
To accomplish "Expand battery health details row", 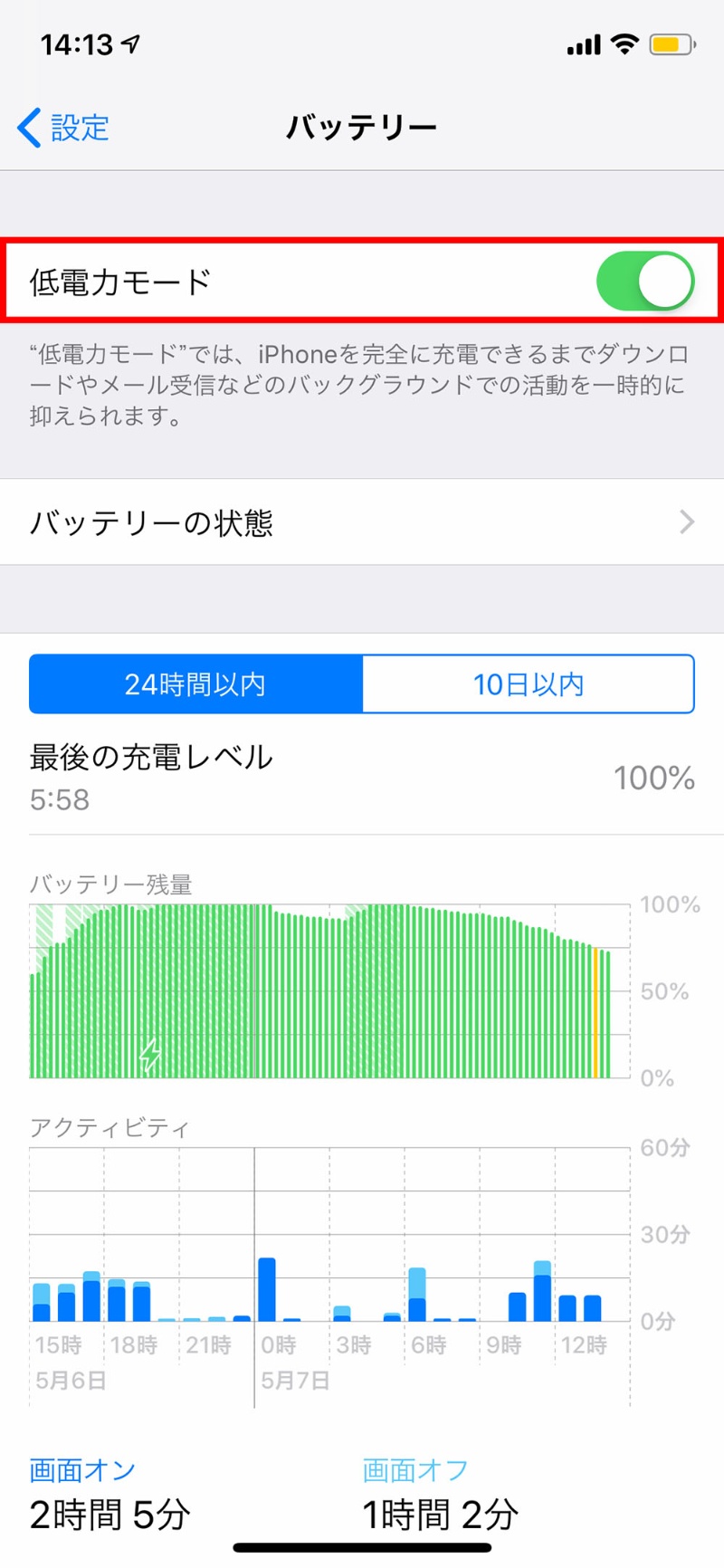I will 362,522.
